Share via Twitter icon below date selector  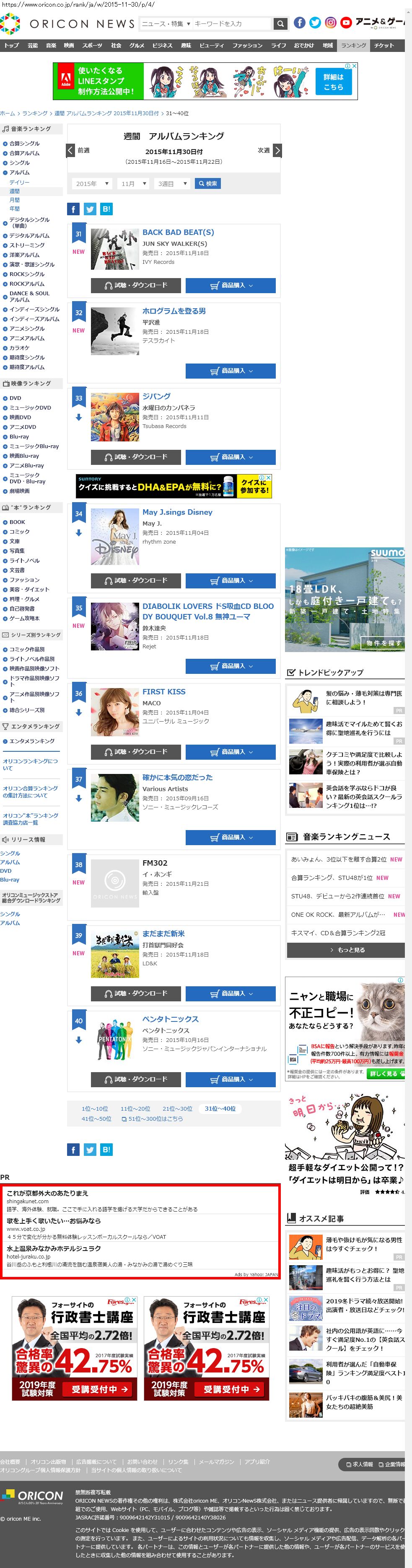click(x=90, y=209)
